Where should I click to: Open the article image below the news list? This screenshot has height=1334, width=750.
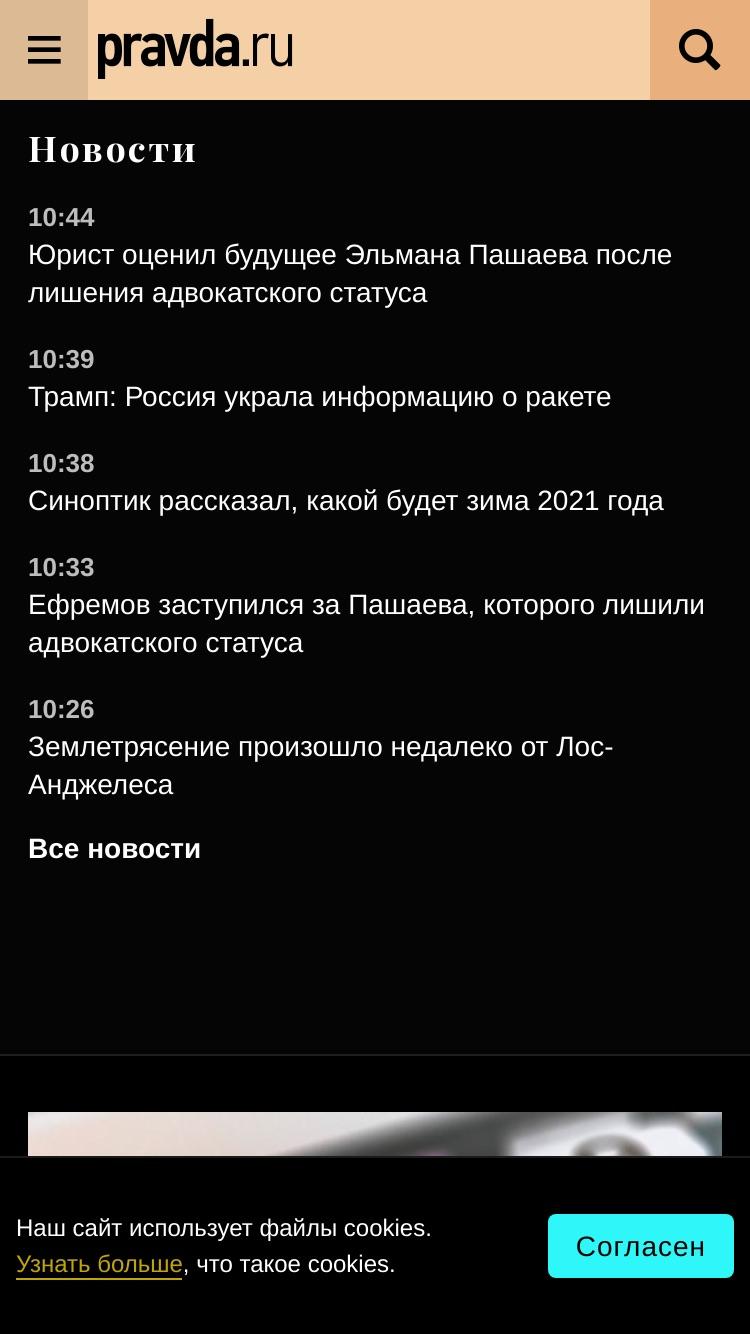tap(375, 1134)
